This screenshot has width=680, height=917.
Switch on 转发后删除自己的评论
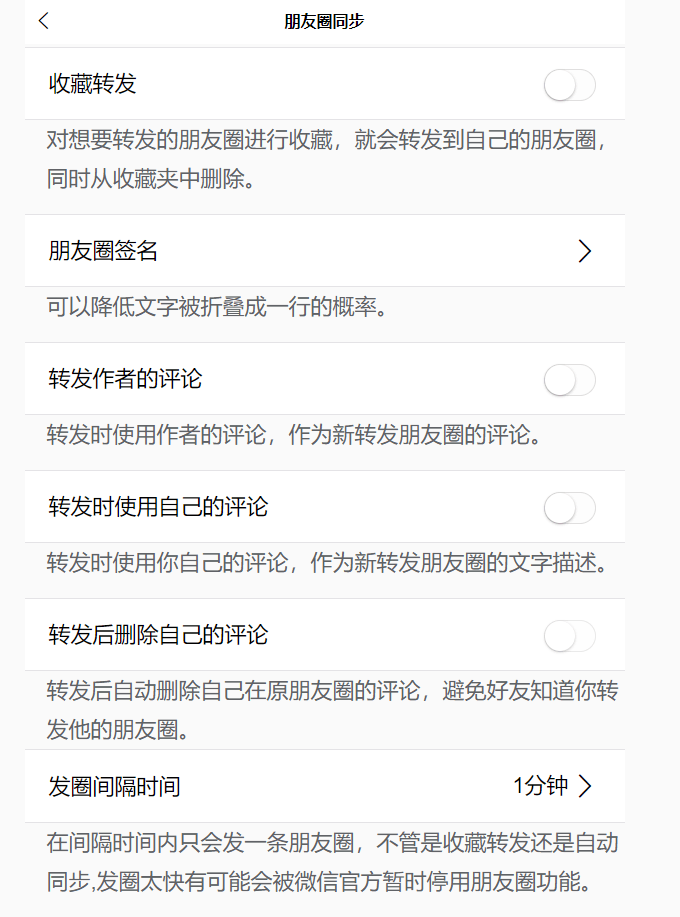569,636
